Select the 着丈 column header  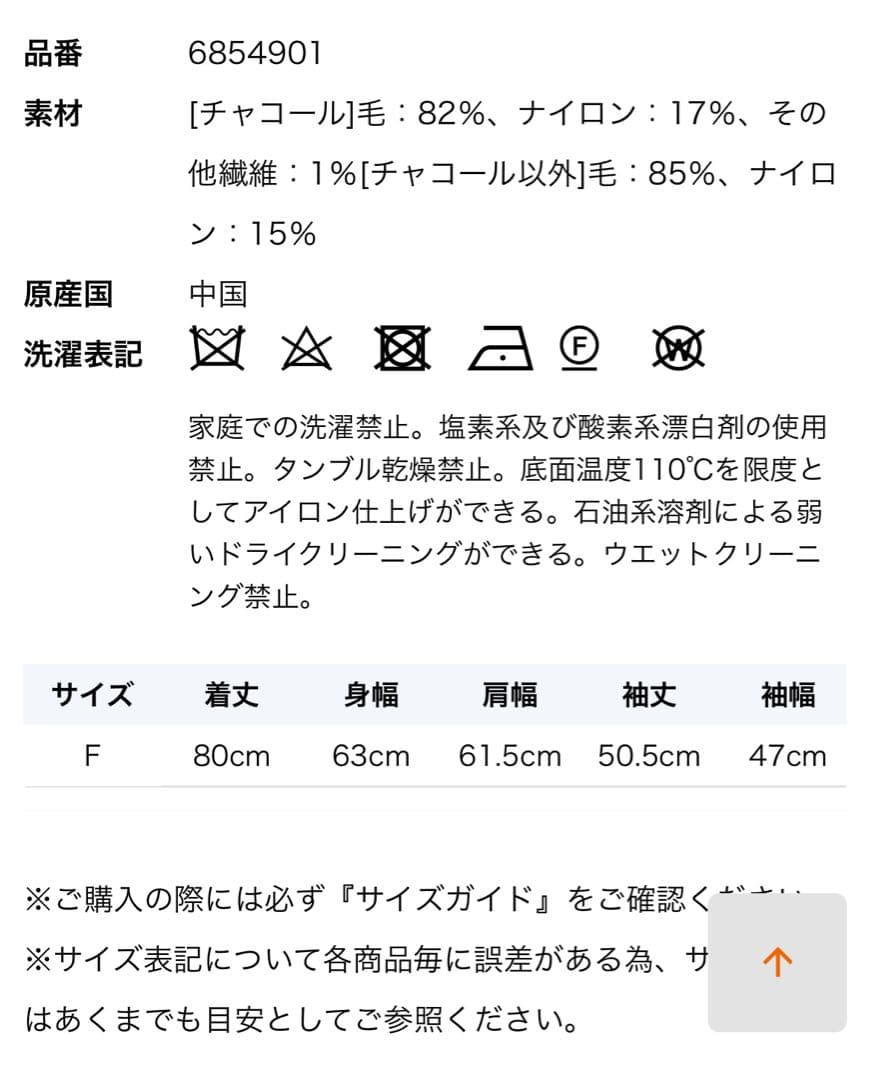click(233, 694)
